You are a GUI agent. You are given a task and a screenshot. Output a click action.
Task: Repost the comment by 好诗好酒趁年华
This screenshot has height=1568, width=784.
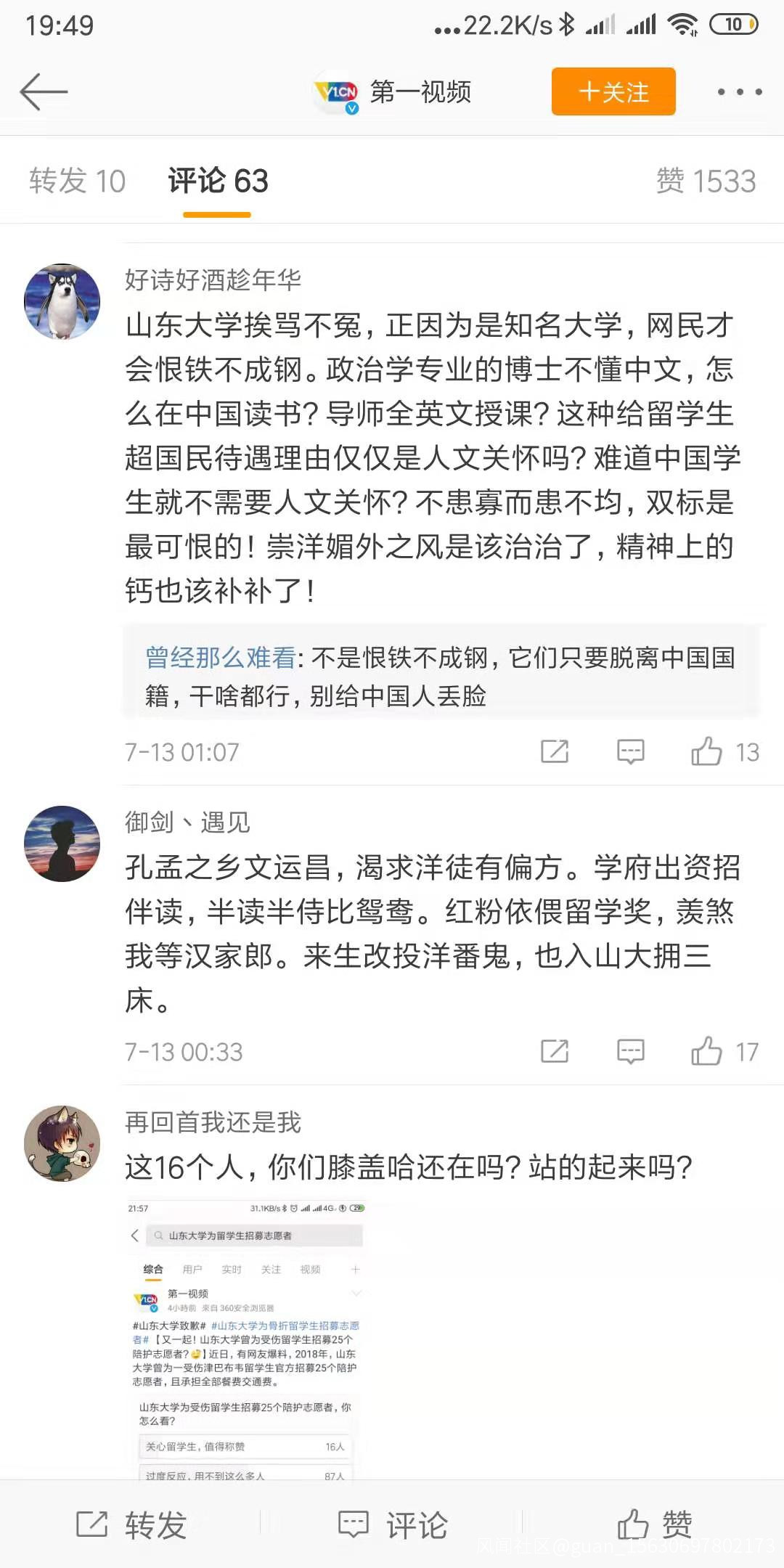pos(555,751)
